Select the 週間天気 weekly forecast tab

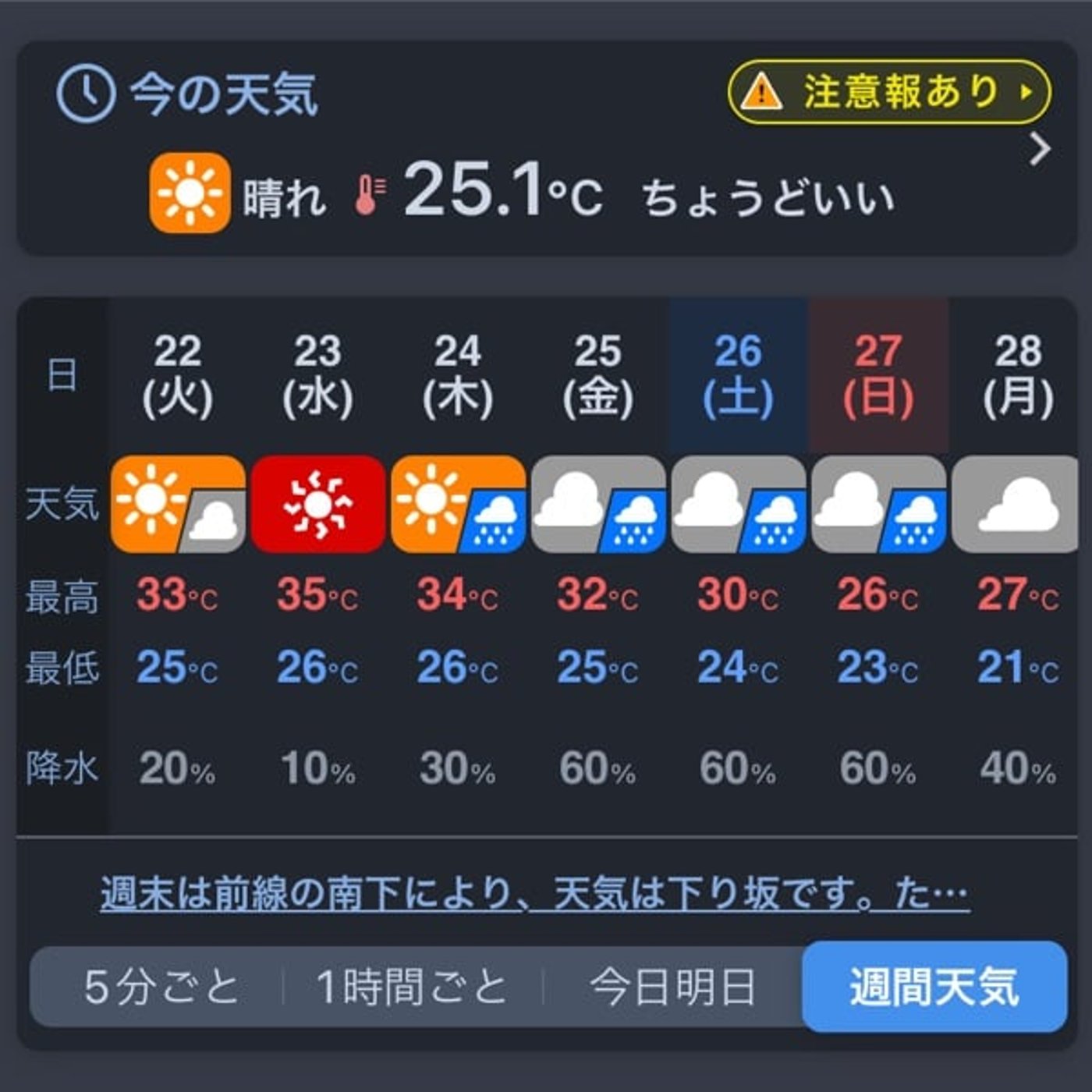coord(934,987)
